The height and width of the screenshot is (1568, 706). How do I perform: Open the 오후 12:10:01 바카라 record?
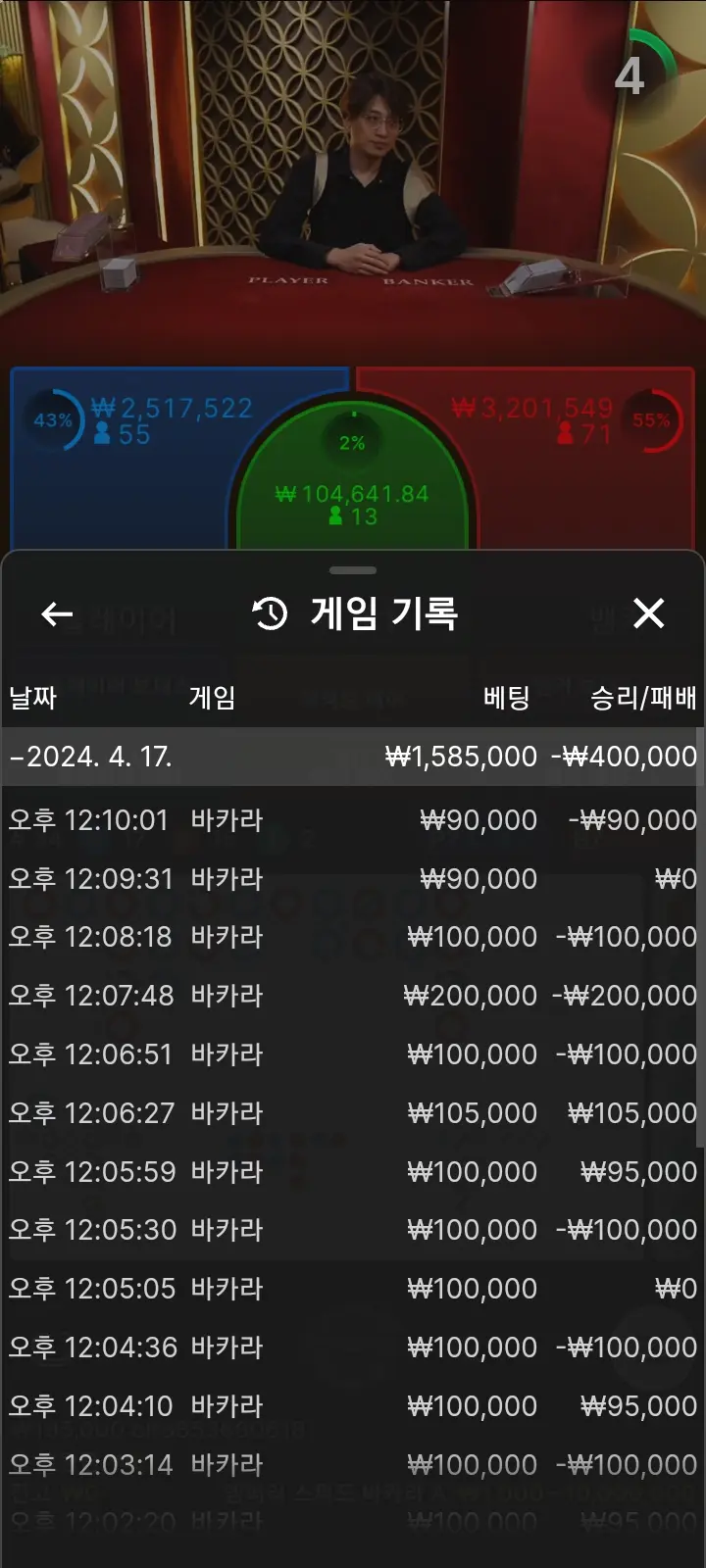pyautogui.click(x=353, y=820)
